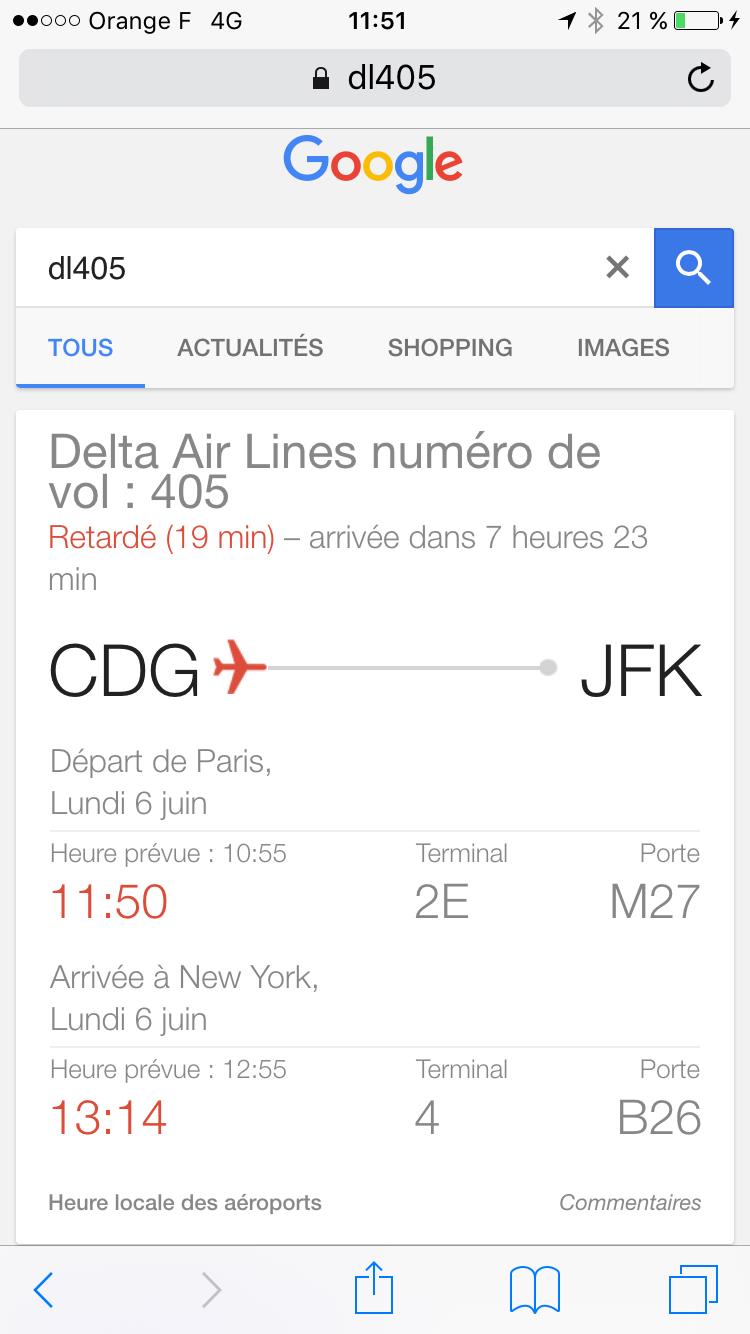The image size is (750, 1334).
Task: Run the search with the blue magnifier button
Action: coord(693,267)
